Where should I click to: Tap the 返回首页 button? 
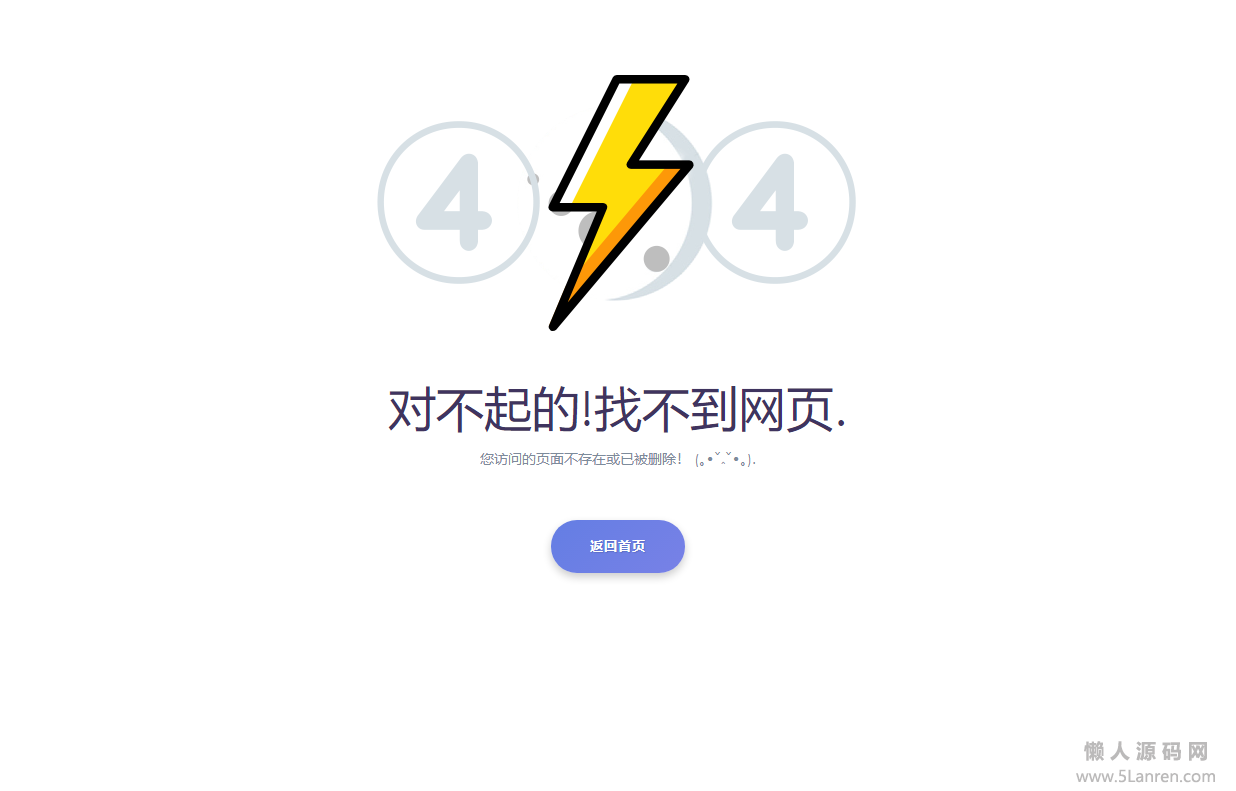617,546
